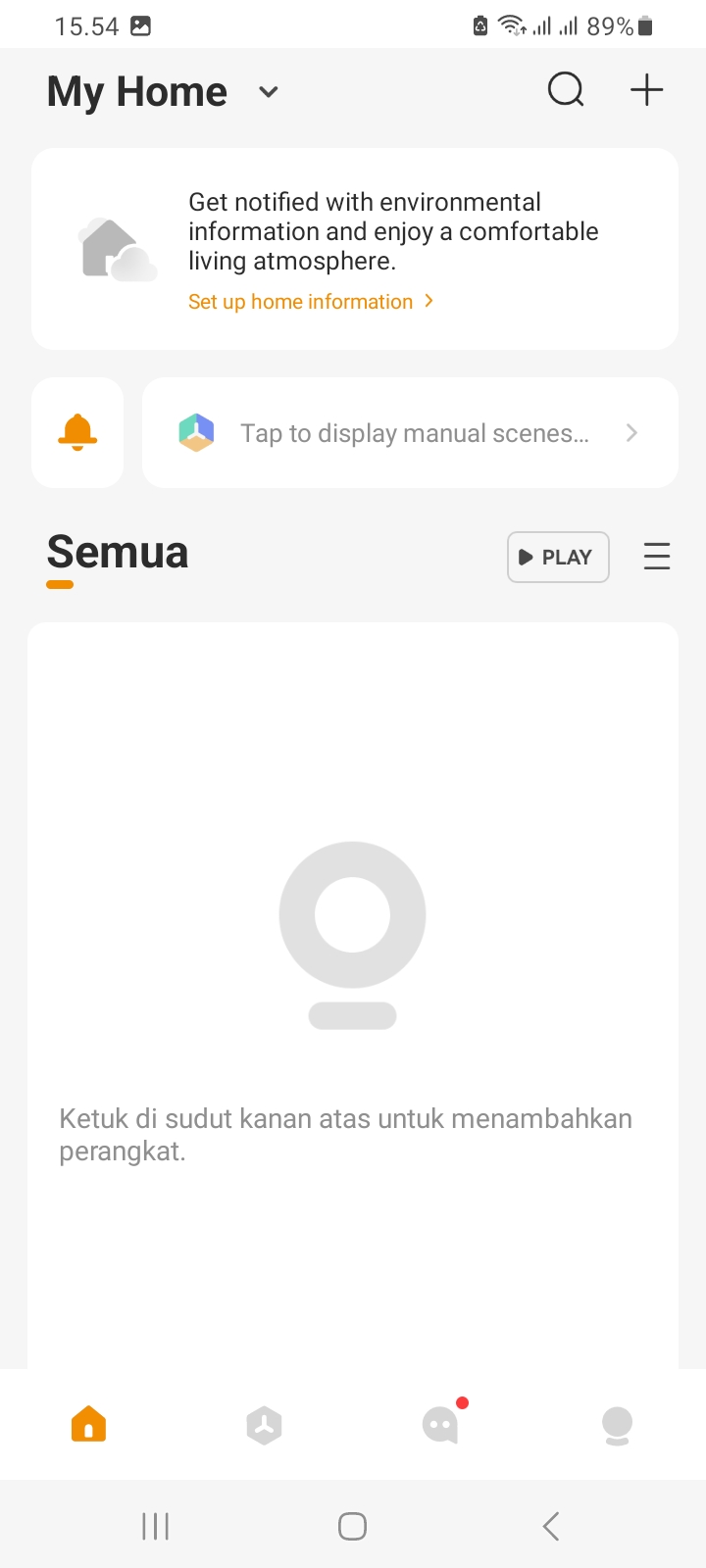The width and height of the screenshot is (706, 1568).
Task: Switch to the home tab
Action: tap(88, 1424)
